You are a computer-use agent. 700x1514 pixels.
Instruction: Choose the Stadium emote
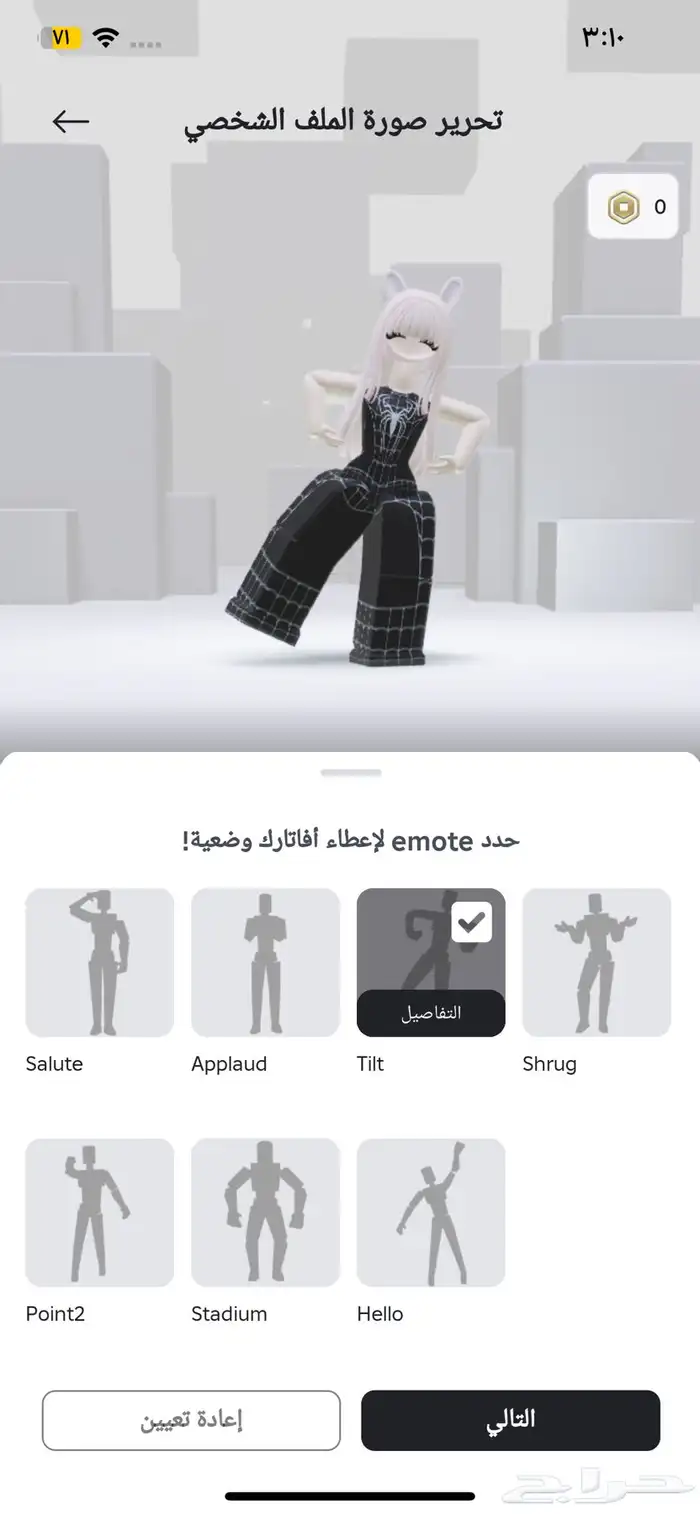click(x=265, y=1212)
